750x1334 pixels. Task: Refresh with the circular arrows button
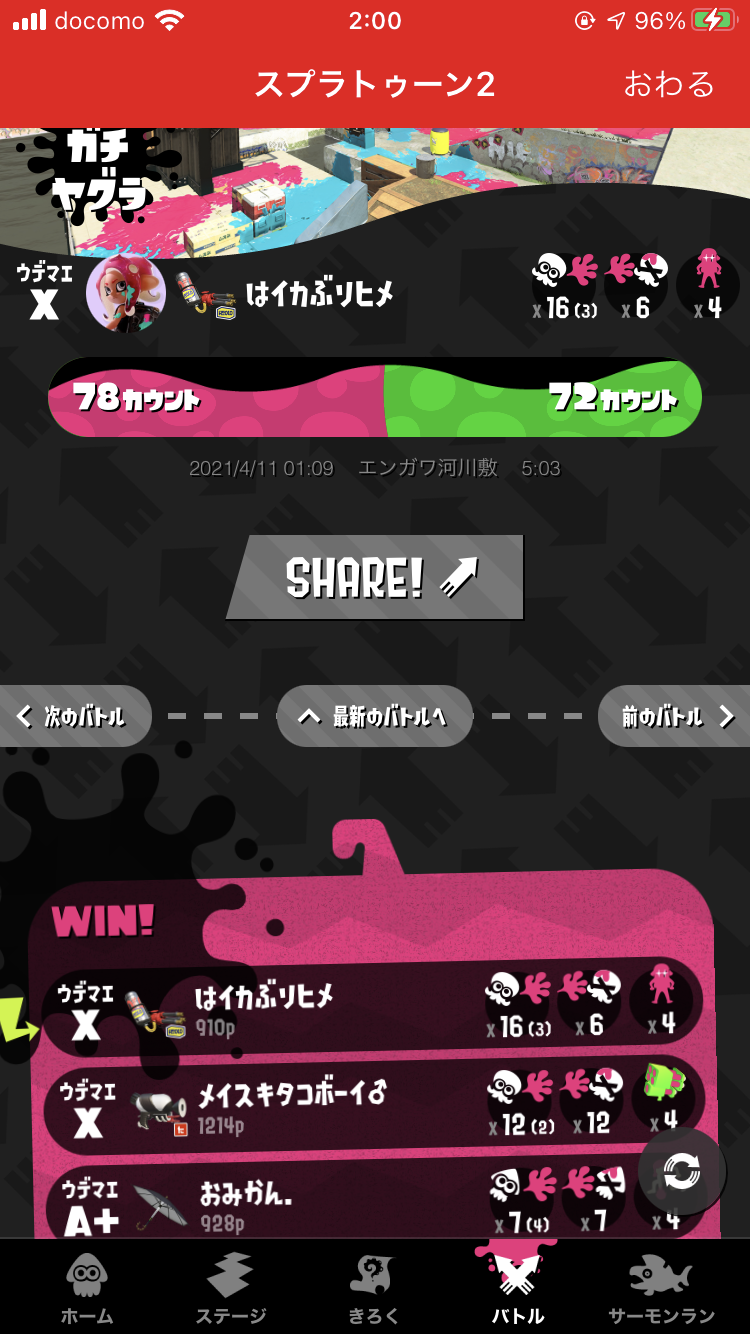[681, 1172]
